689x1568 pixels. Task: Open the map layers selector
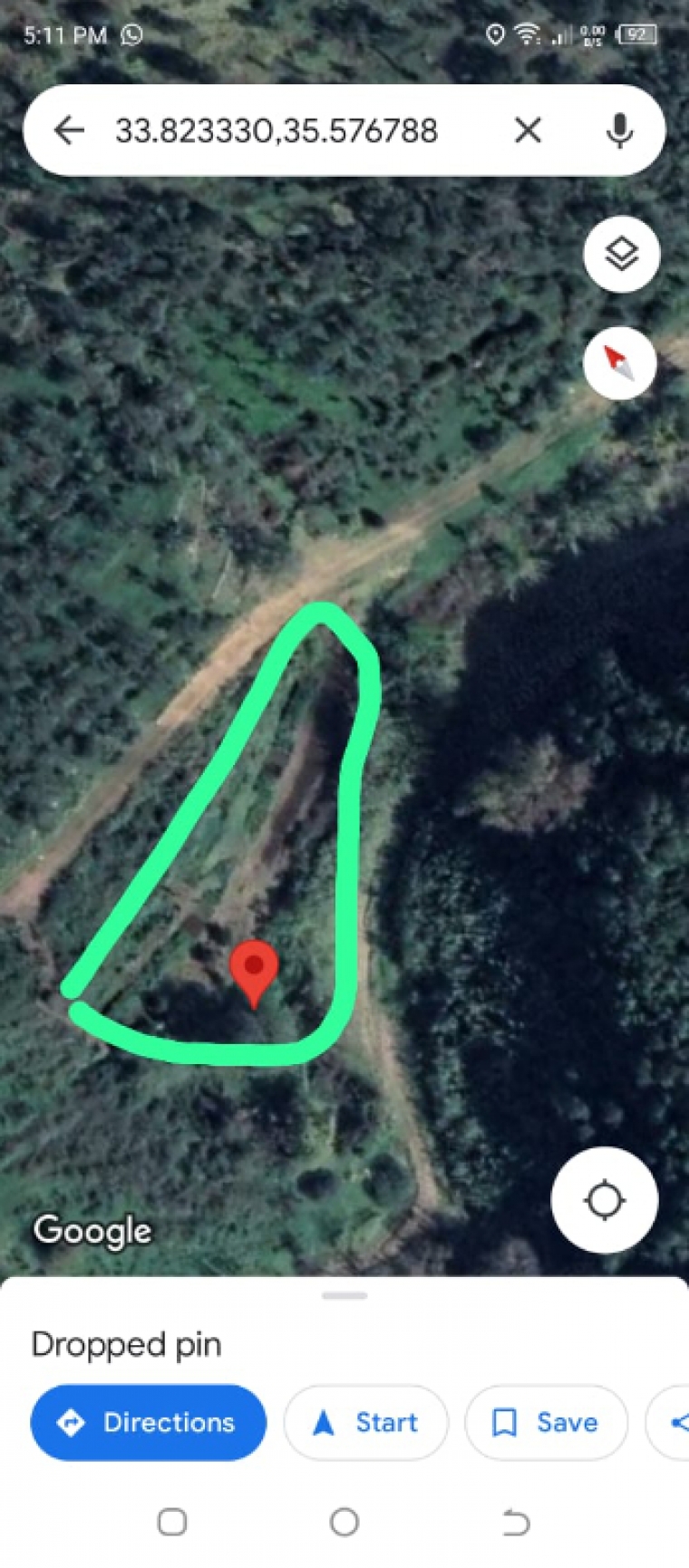[x=621, y=254]
